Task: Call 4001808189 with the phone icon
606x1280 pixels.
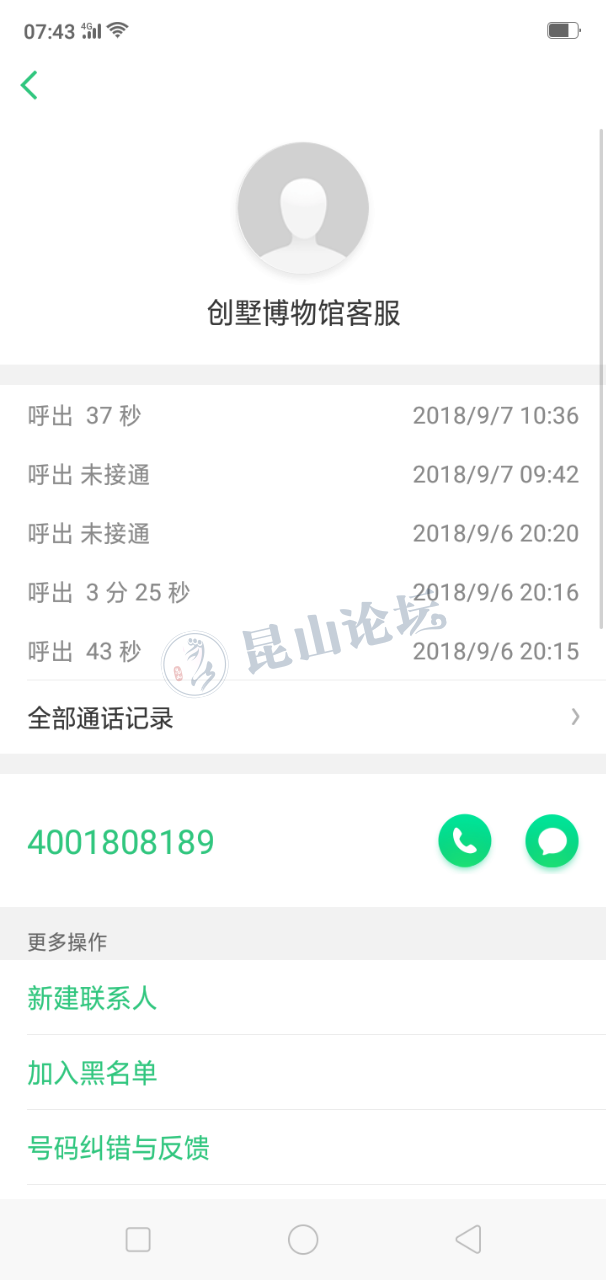Action: click(465, 841)
